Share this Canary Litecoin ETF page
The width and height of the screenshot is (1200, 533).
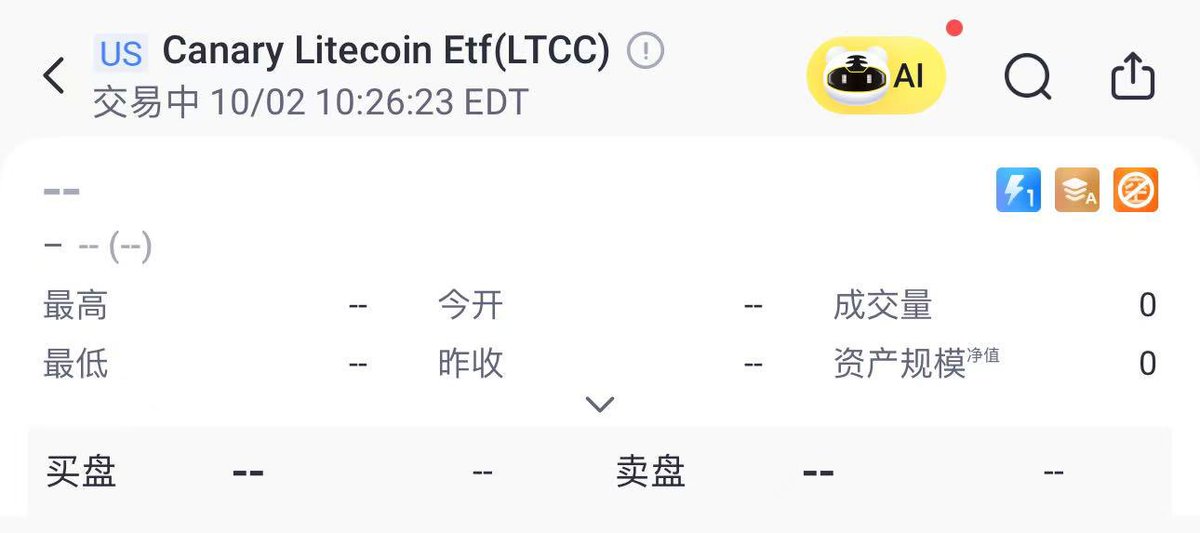pos(1133,75)
